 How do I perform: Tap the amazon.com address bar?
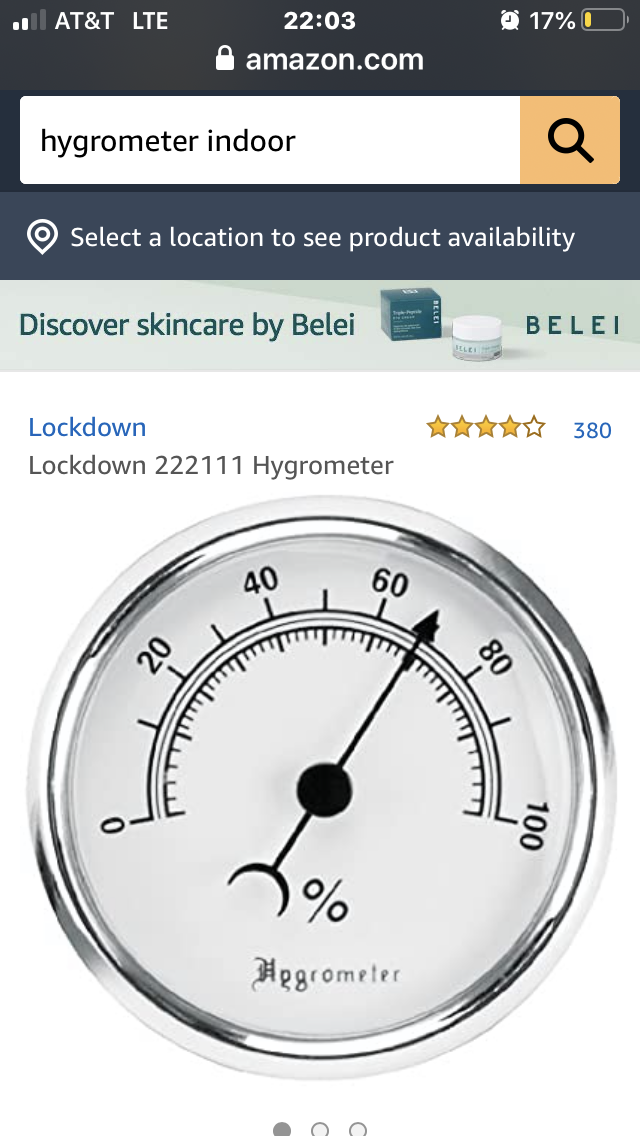(x=320, y=59)
